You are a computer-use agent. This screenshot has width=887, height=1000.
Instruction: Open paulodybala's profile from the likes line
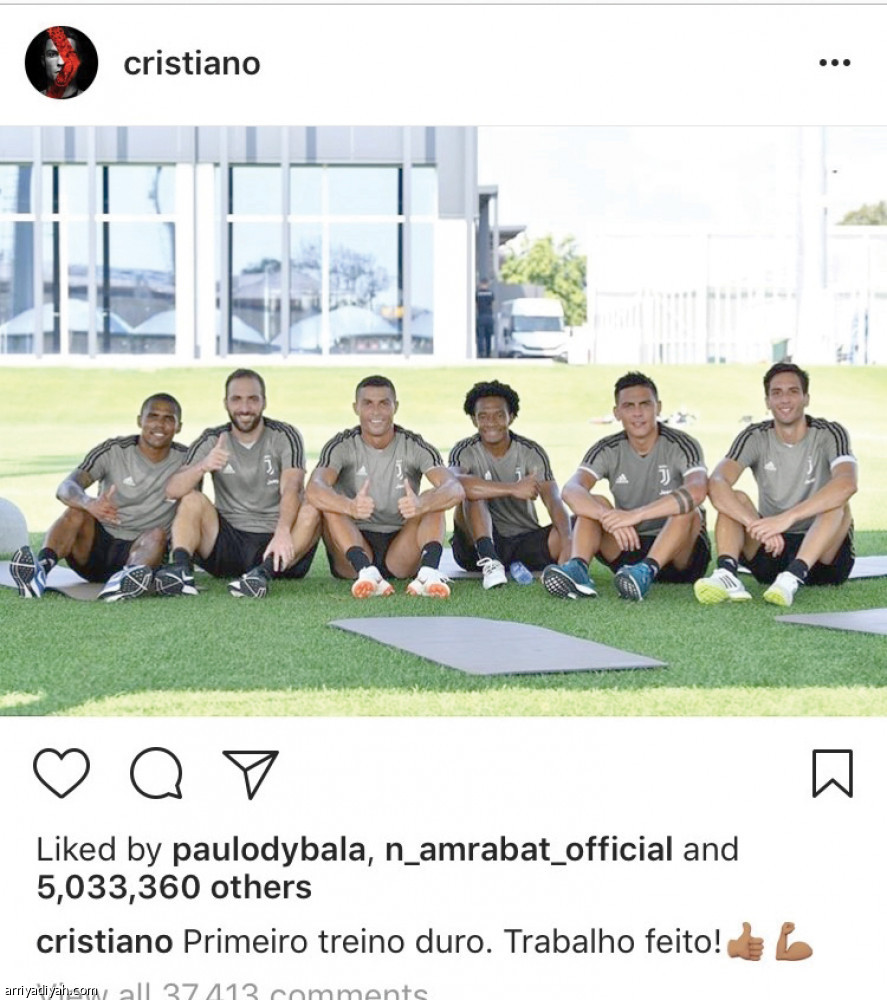coord(268,850)
